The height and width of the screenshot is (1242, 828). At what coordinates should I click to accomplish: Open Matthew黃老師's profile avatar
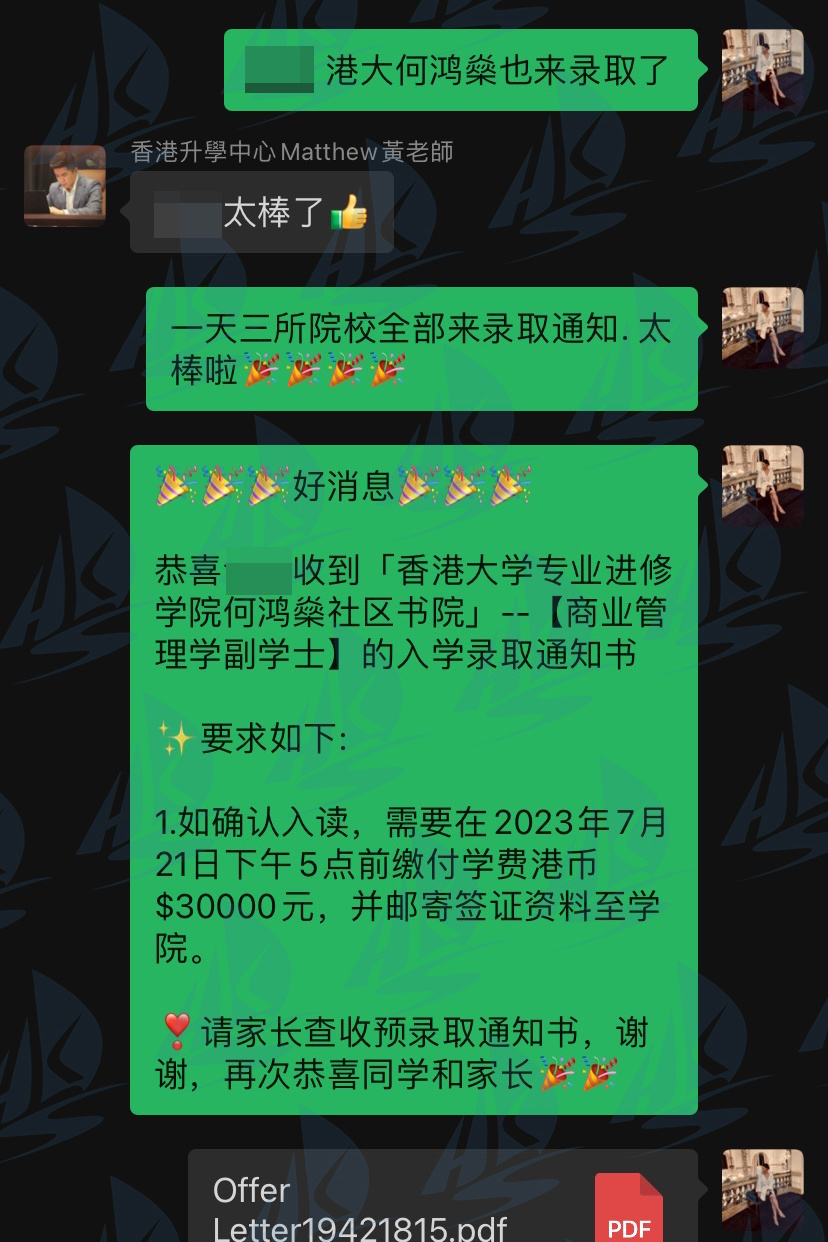pyautogui.click(x=65, y=186)
